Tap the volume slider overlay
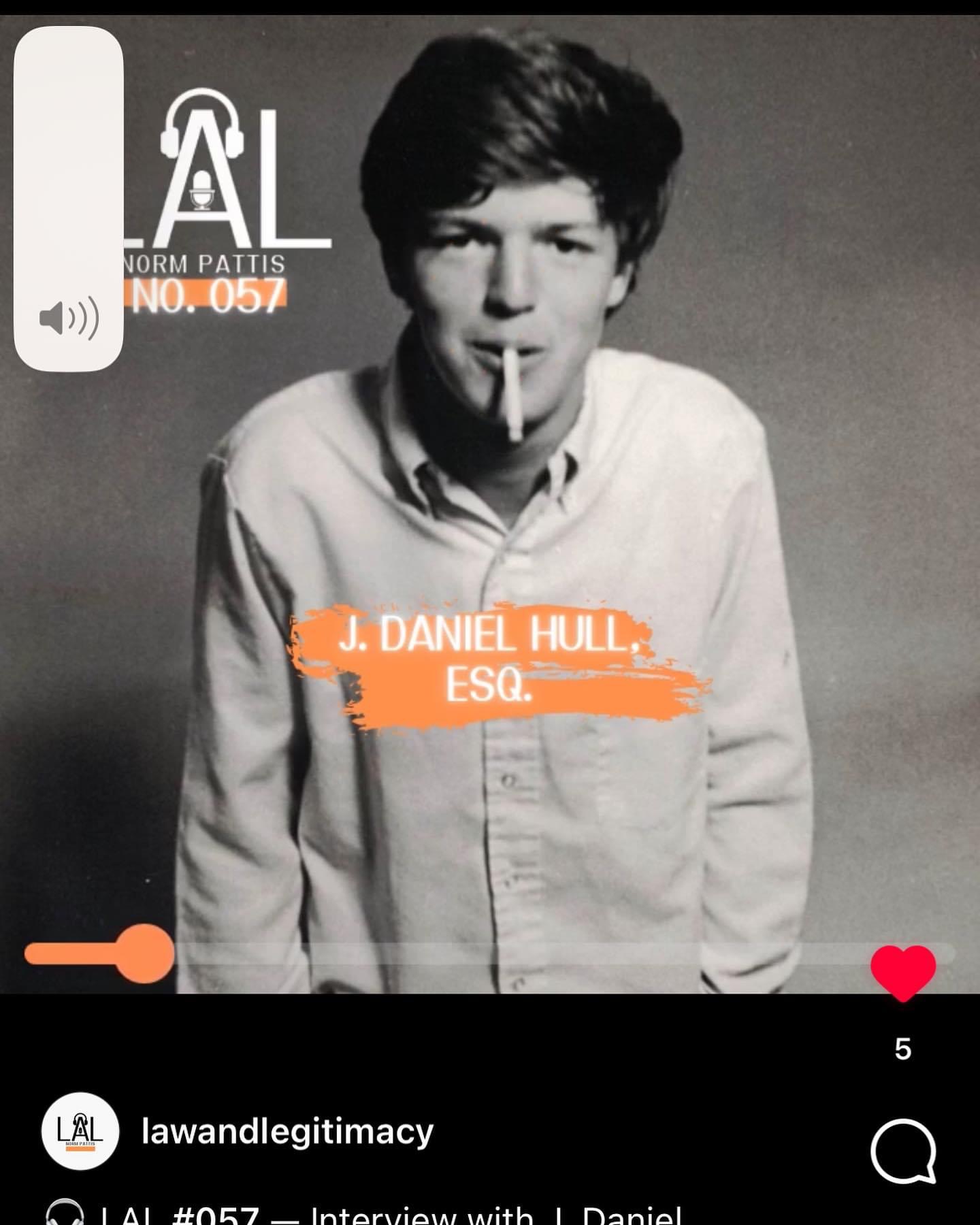The height and width of the screenshot is (1225, 980). 68,199
